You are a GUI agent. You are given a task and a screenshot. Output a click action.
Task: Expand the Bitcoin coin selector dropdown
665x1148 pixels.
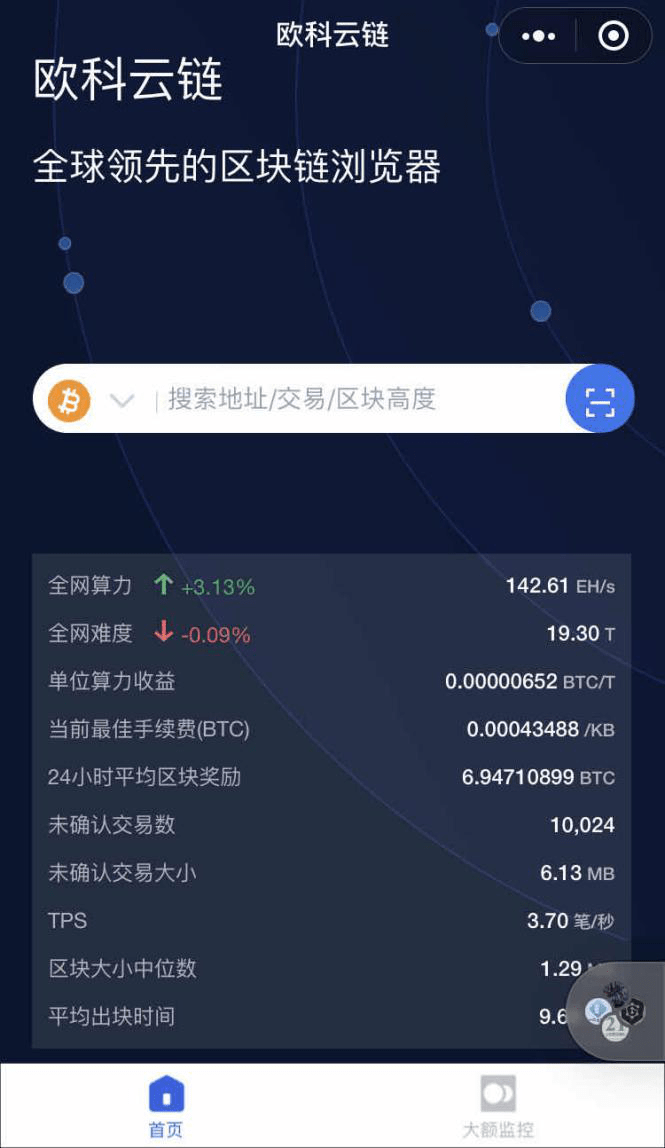[x=122, y=400]
